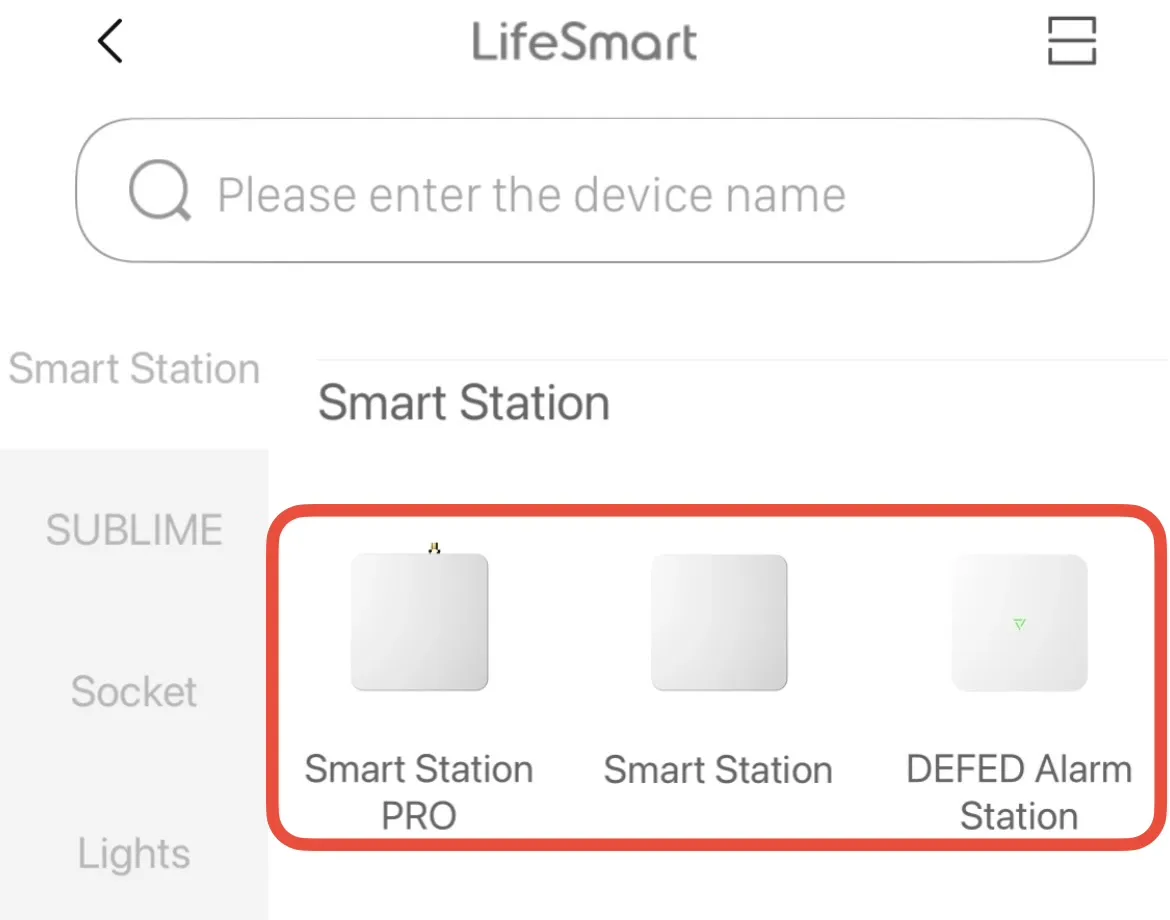Select the Smart Station category
This screenshot has width=1170, height=920.
[x=134, y=370]
